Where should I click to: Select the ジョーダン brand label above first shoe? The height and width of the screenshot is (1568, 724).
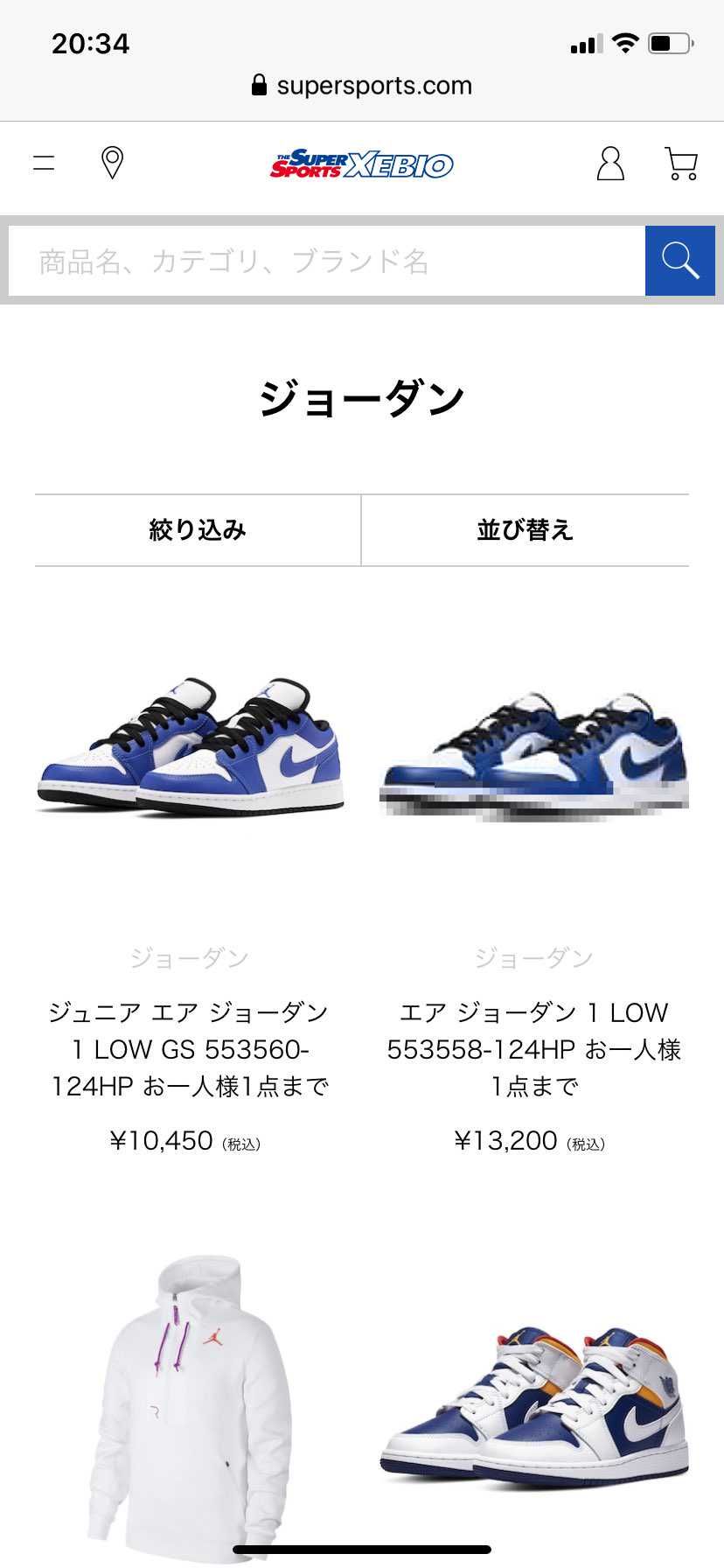point(187,957)
